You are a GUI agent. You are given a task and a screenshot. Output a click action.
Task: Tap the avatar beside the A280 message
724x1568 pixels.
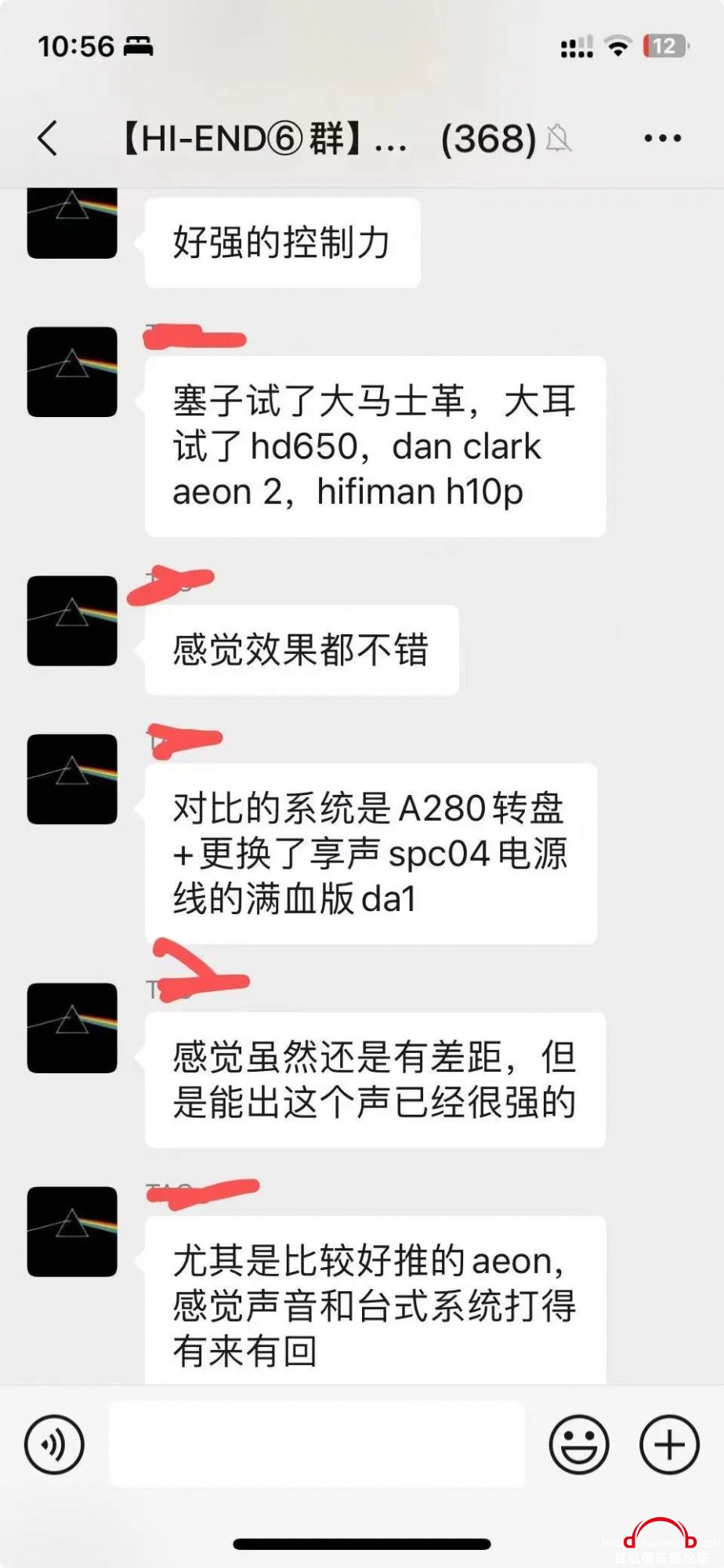[72, 779]
